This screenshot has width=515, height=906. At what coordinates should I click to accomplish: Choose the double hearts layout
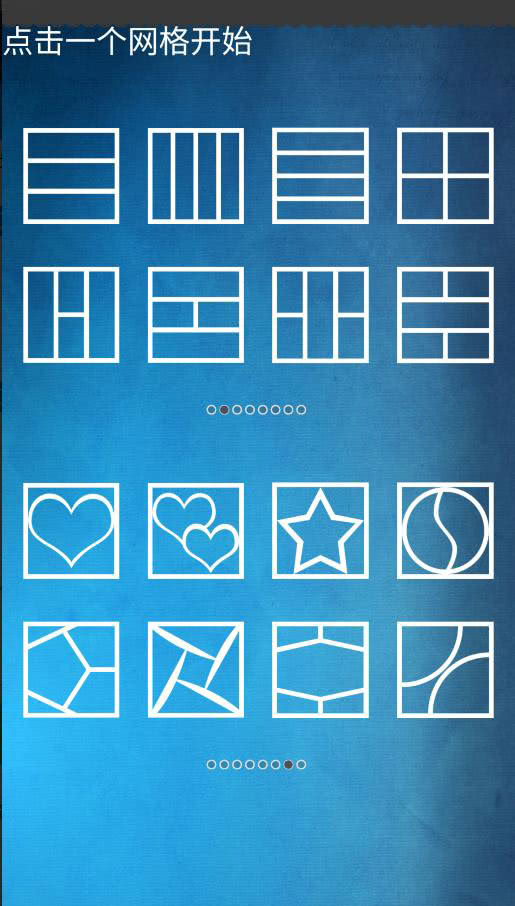(x=196, y=530)
